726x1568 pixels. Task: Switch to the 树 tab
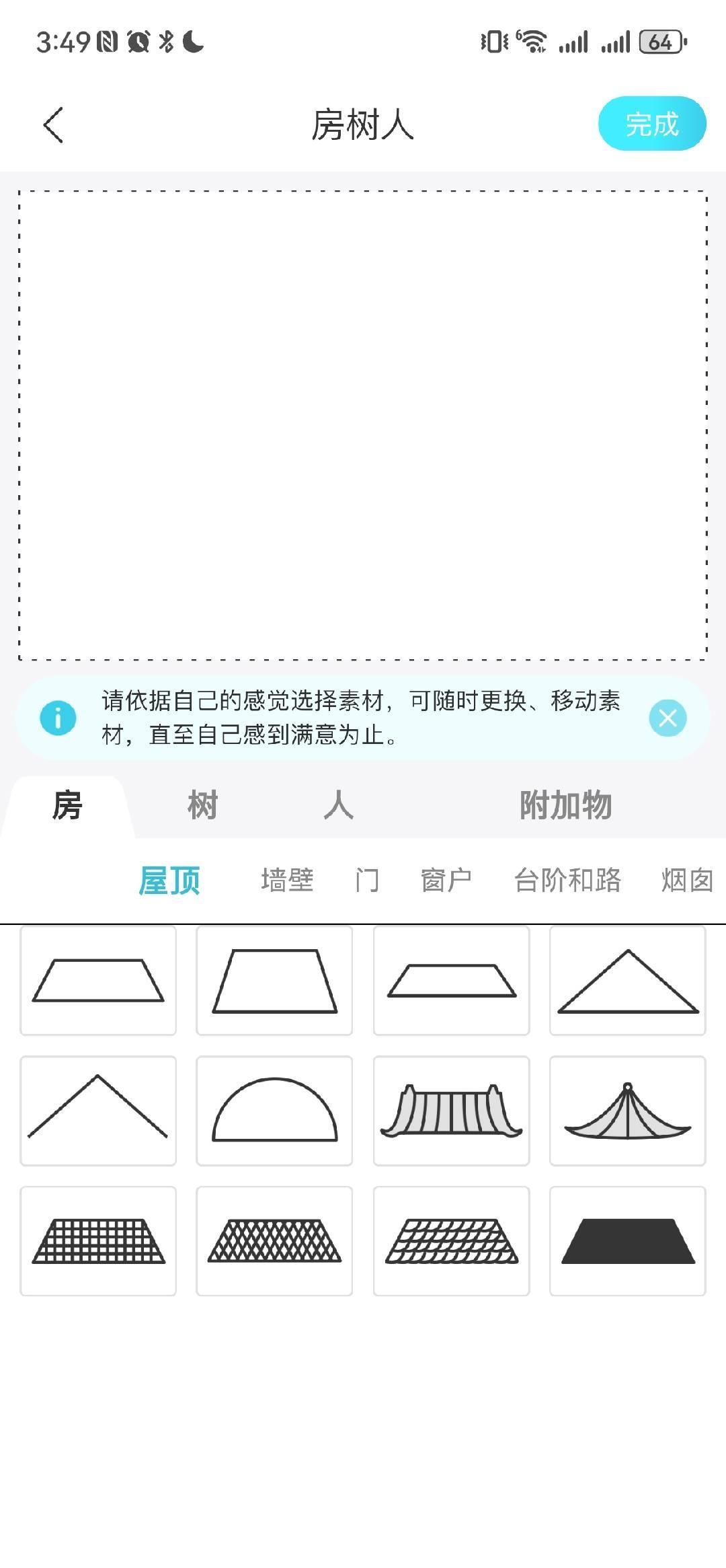(202, 805)
